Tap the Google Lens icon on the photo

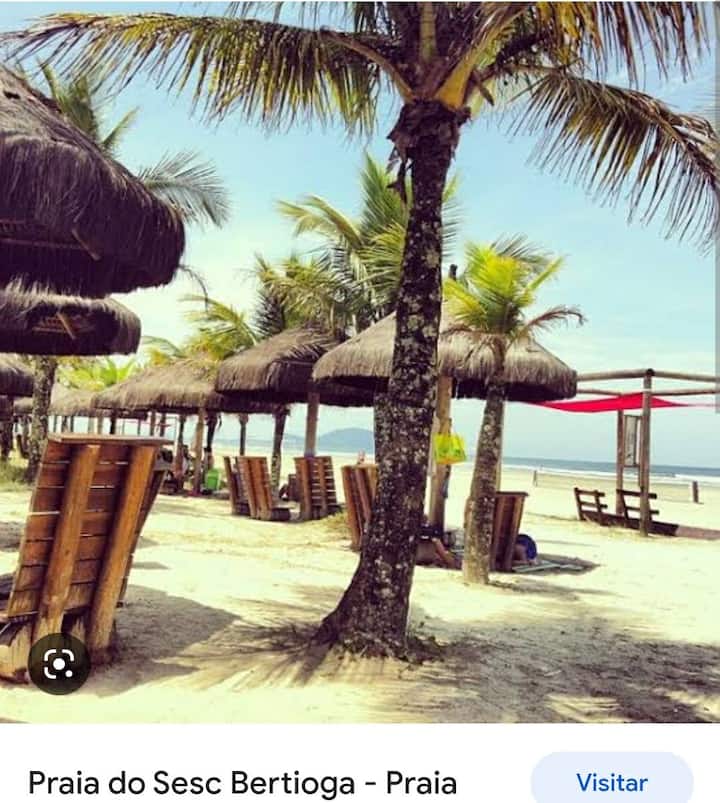point(59,664)
